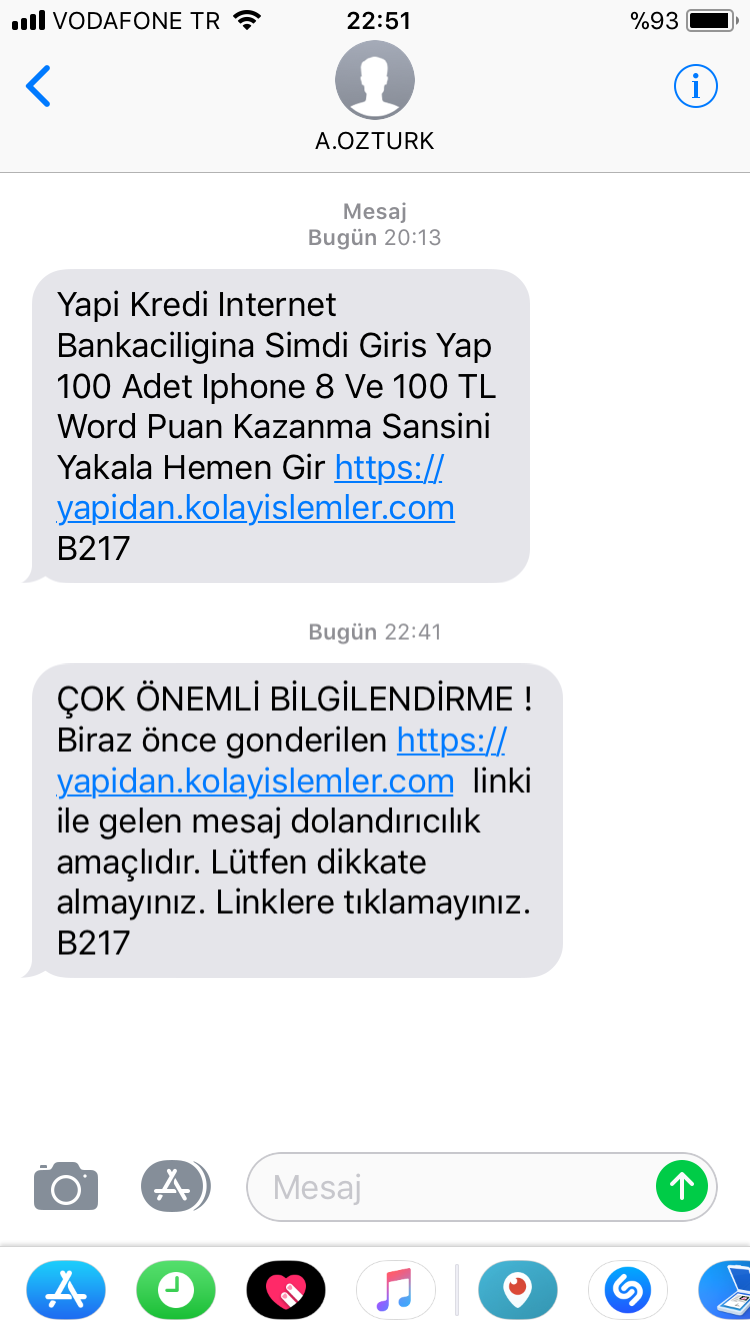750x1334 pixels.
Task: Send the message with the green arrow
Action: (682, 1187)
